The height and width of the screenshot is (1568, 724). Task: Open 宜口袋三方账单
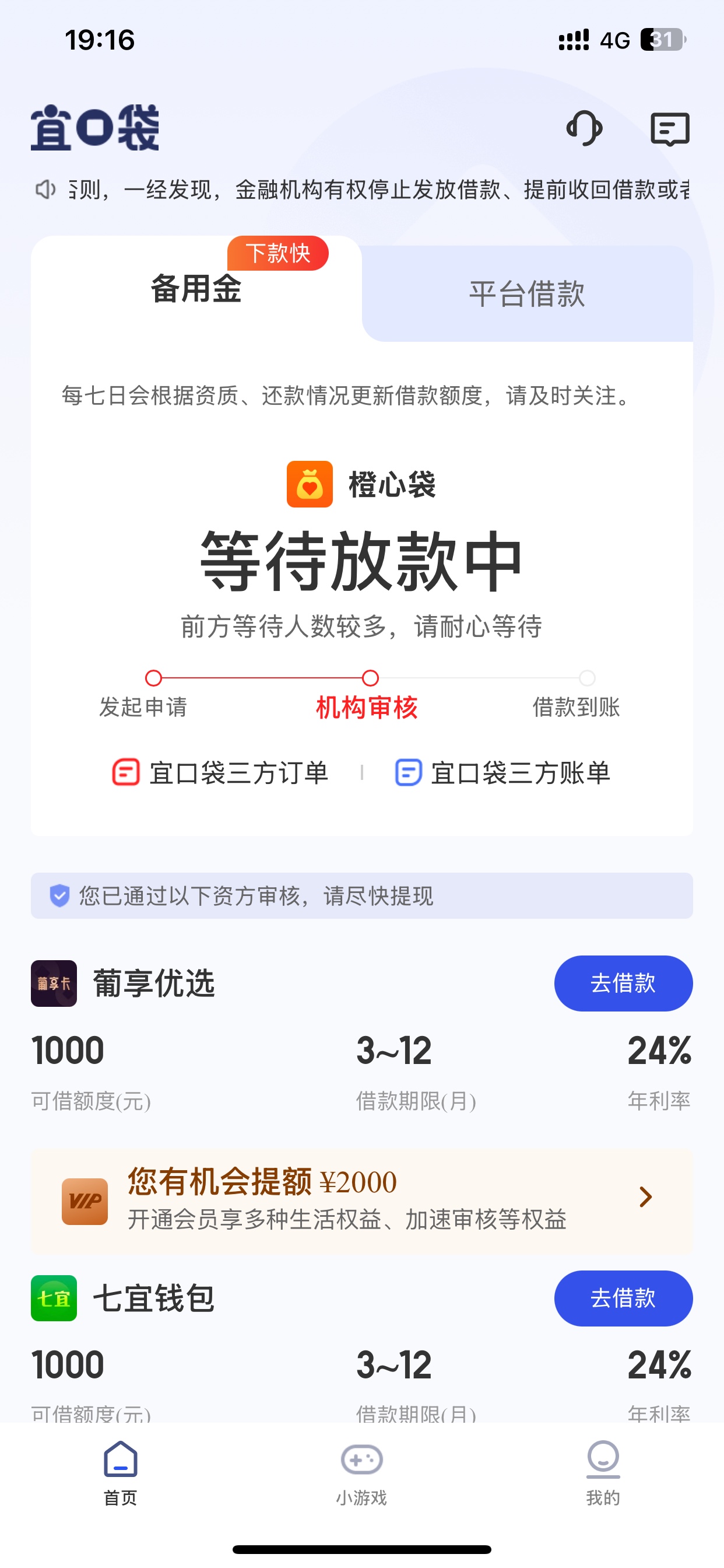point(503,773)
